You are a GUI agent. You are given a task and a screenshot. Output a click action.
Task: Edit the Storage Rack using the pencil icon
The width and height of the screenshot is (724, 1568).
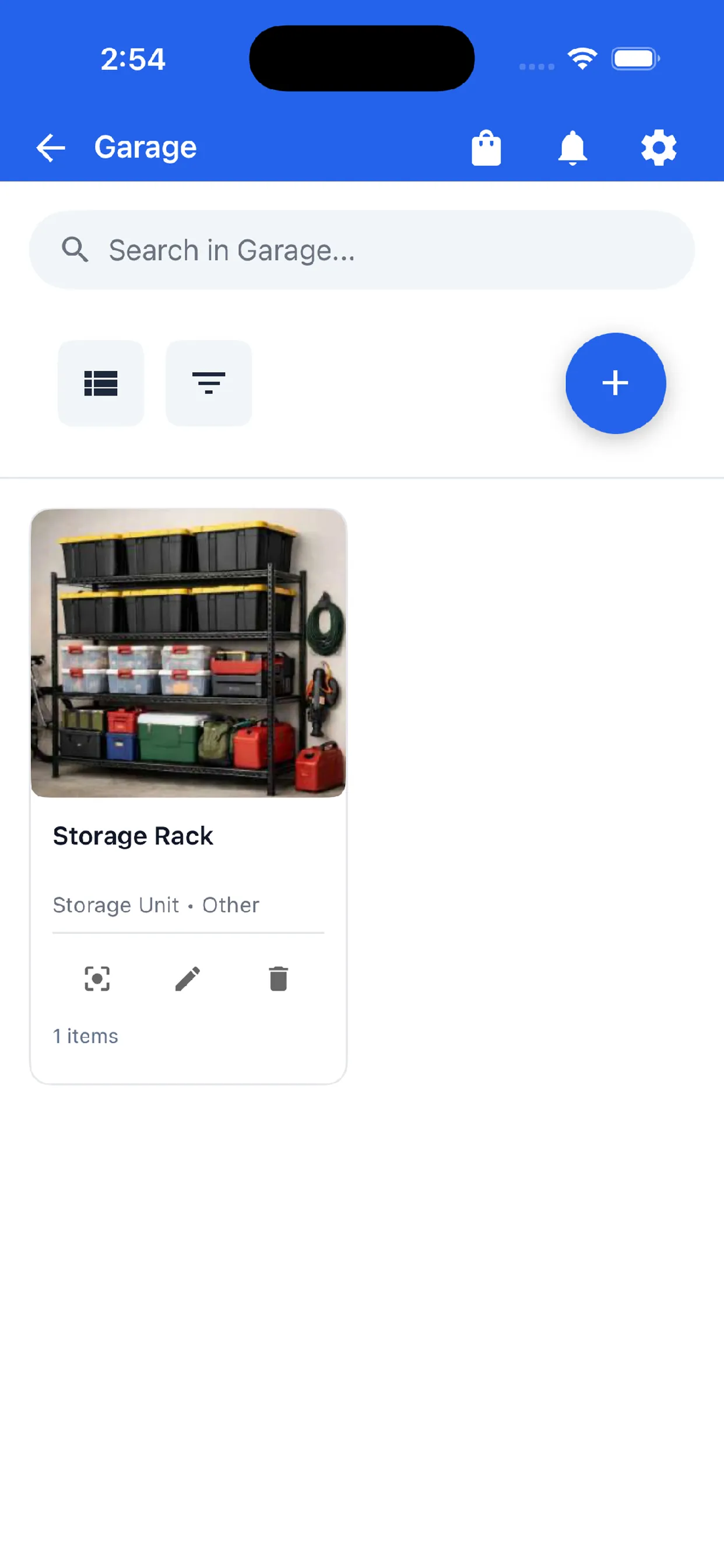pyautogui.click(x=188, y=979)
